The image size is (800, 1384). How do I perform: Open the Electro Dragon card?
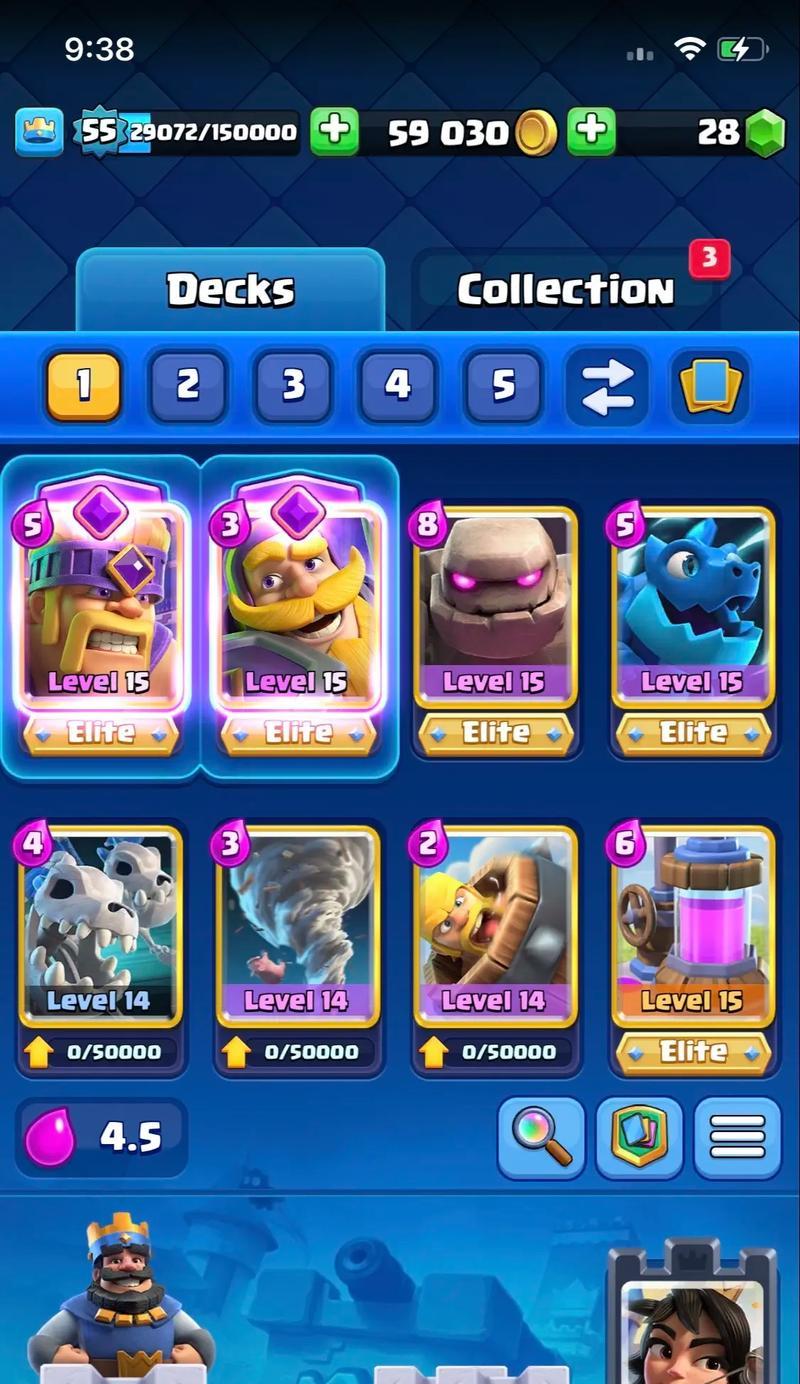(692, 610)
